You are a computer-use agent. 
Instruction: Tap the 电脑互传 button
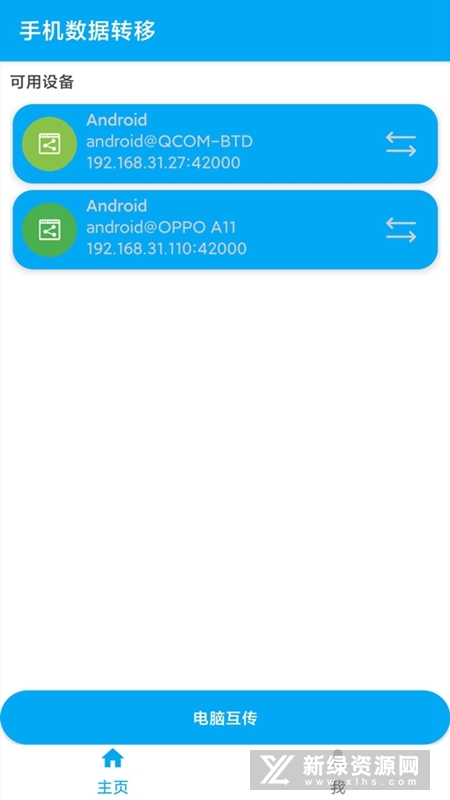pos(225,717)
